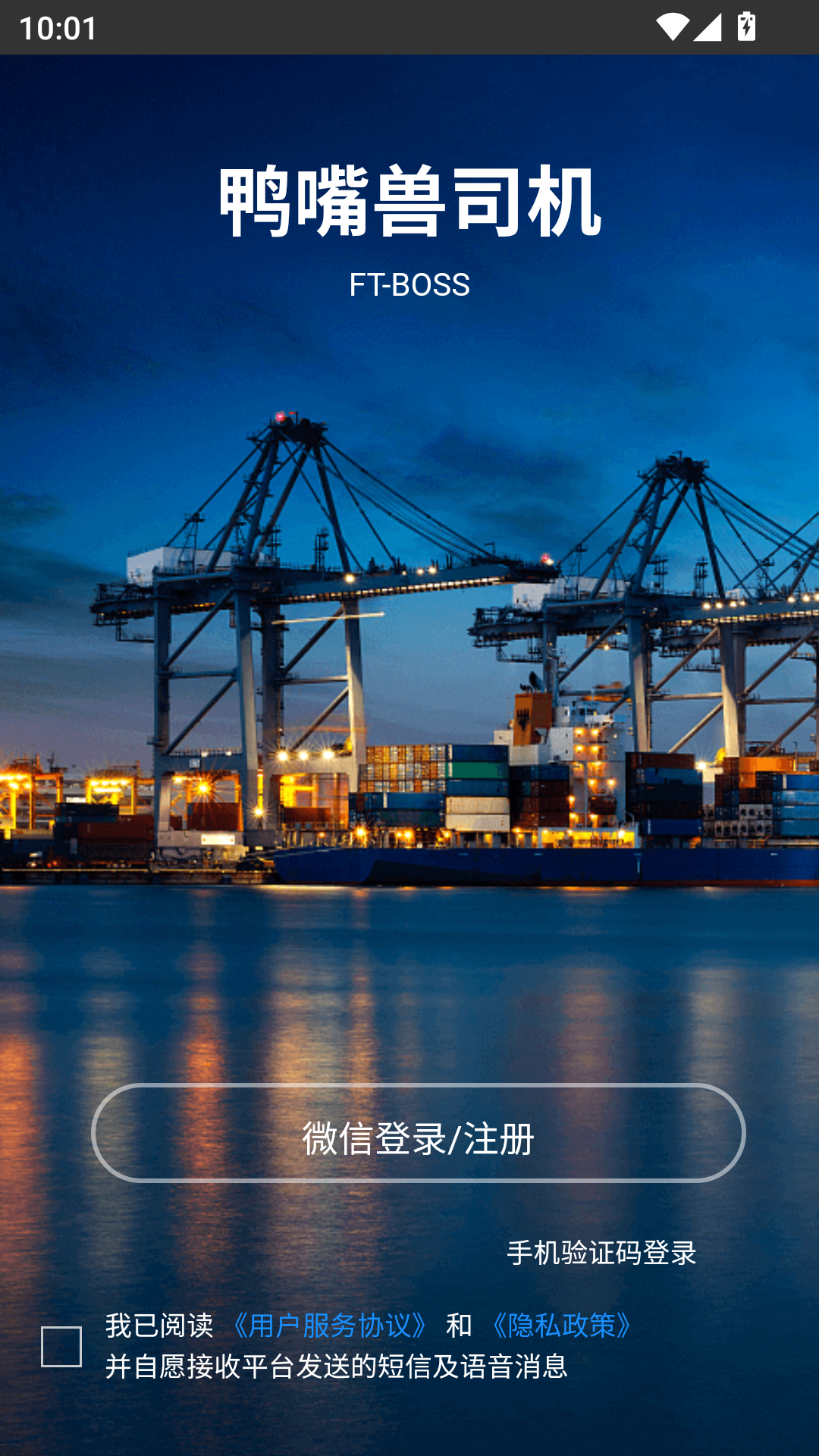Viewport: 819px width, 1456px height.
Task: View the 《隐私政策》 link
Action: [x=561, y=1326]
